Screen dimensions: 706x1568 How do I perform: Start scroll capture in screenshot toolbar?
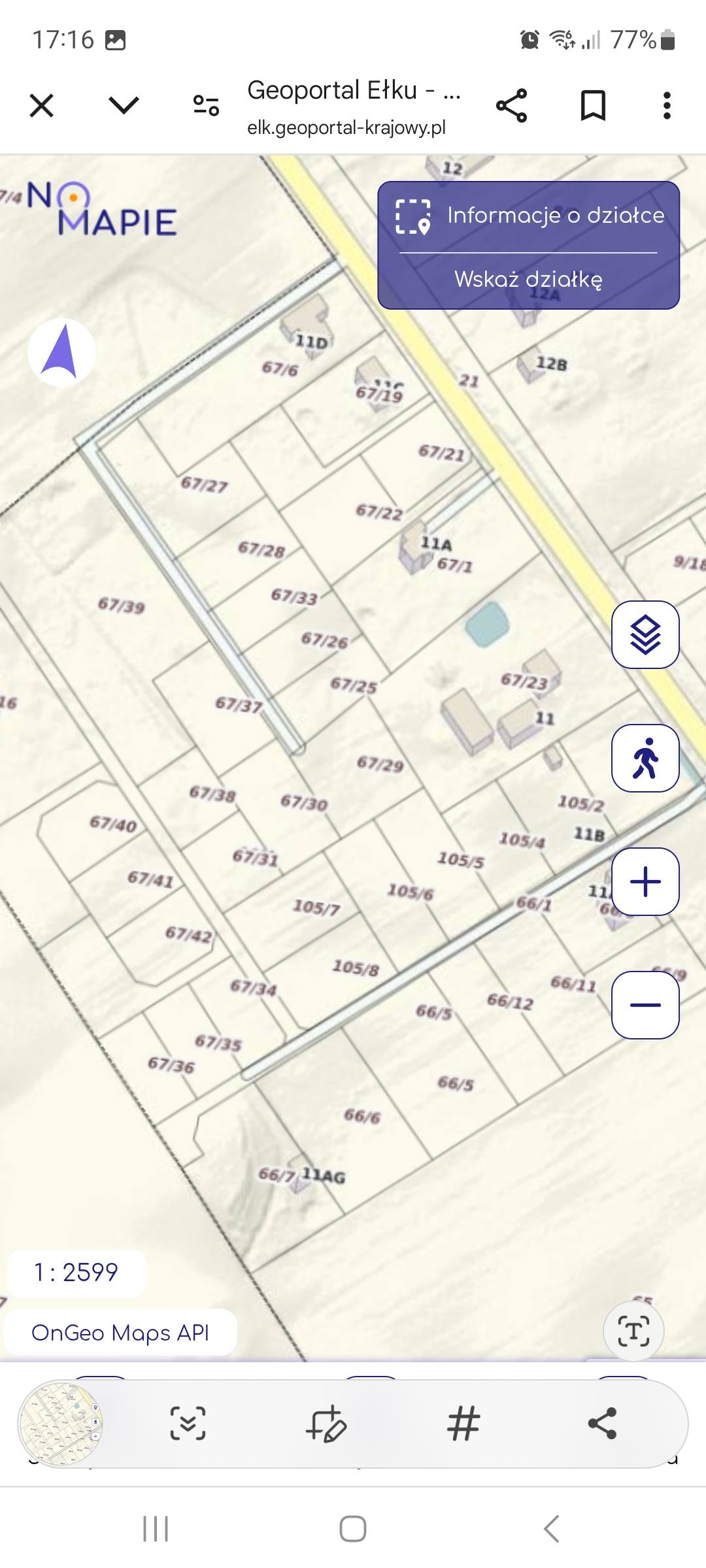click(x=188, y=1424)
